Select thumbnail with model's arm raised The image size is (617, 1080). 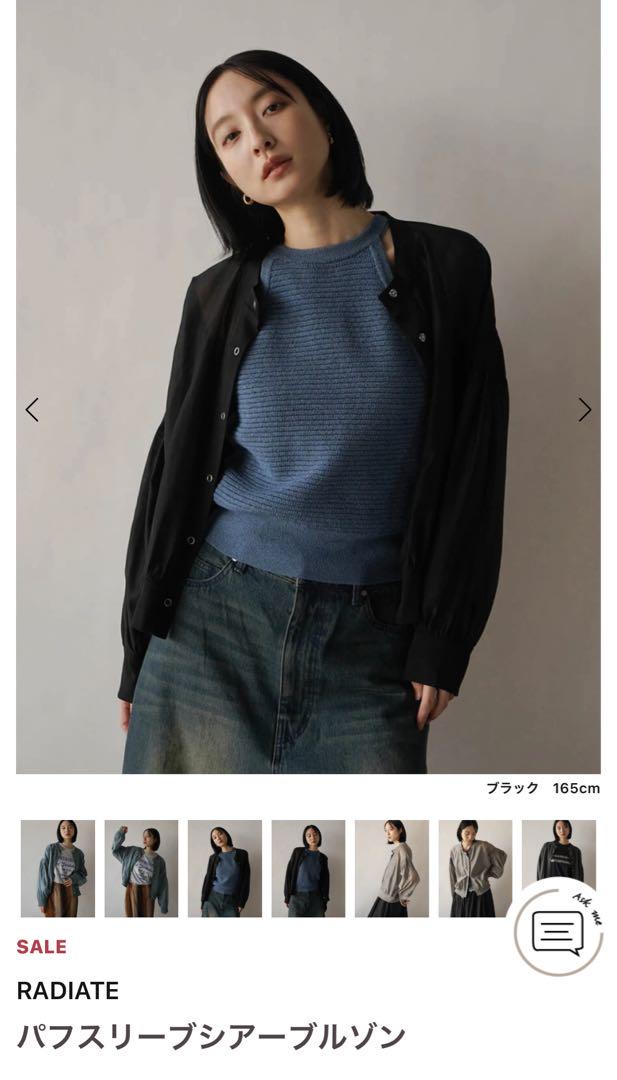coord(141,868)
